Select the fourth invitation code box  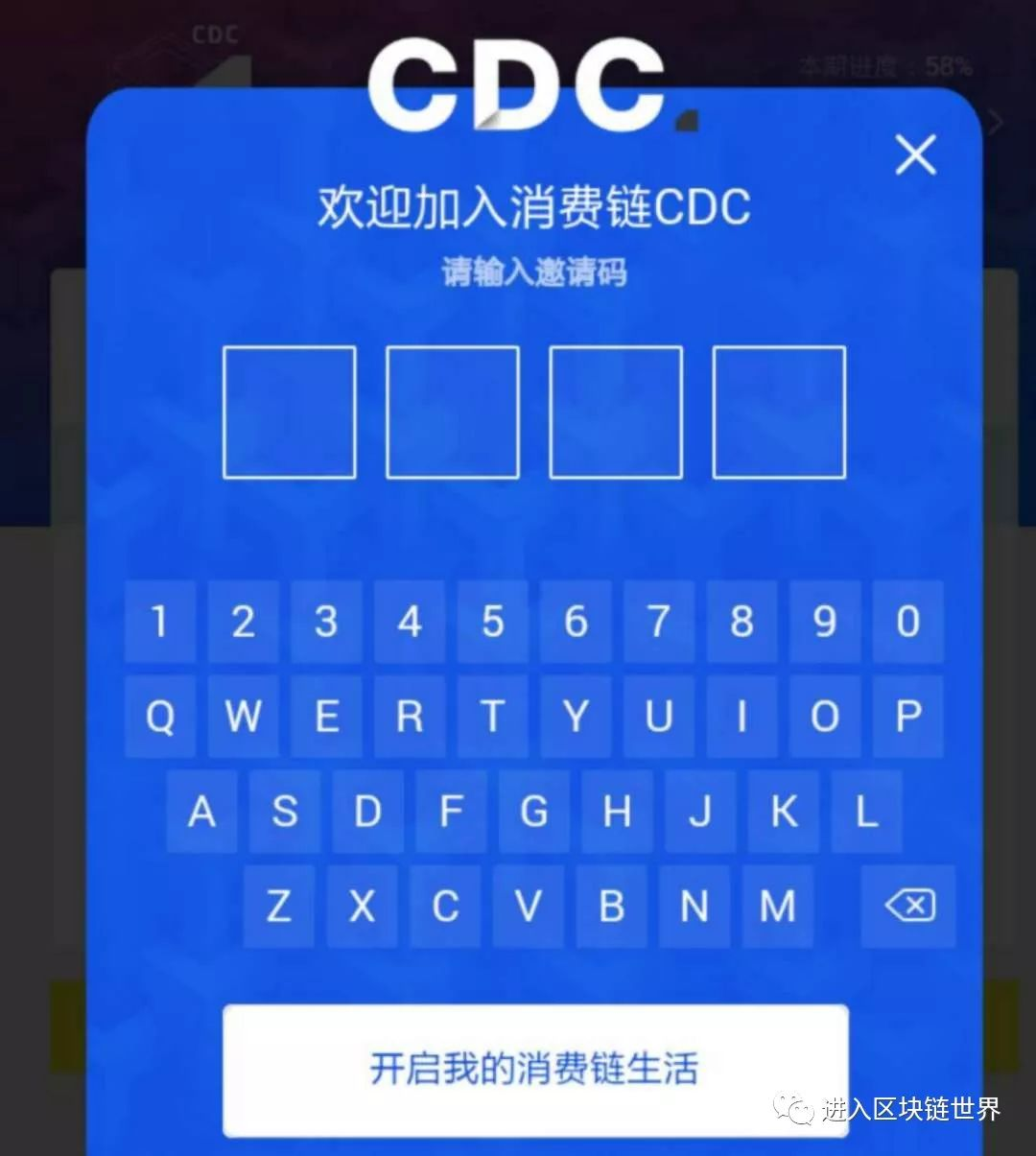pyautogui.click(x=778, y=413)
